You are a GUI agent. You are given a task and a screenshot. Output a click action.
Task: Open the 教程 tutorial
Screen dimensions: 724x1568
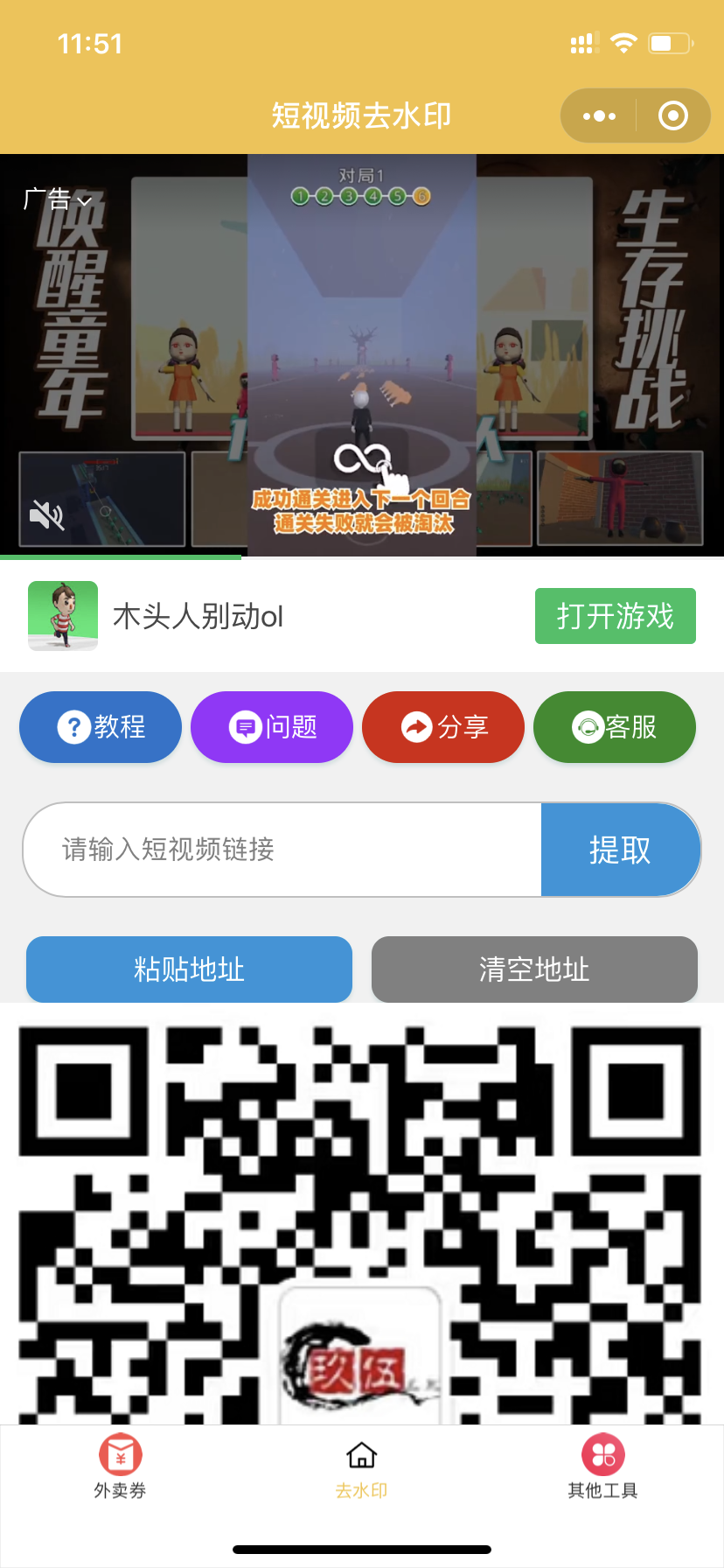pyautogui.click(x=101, y=726)
